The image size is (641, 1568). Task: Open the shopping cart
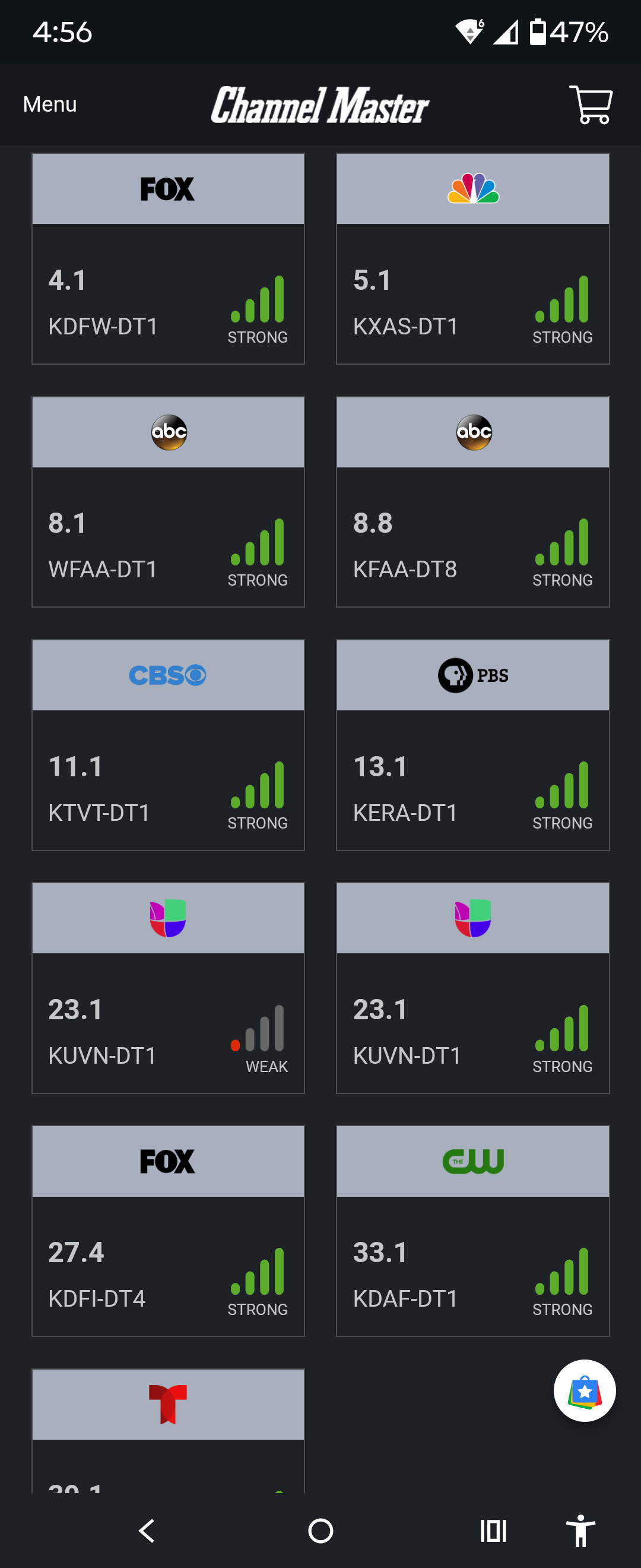tap(590, 105)
